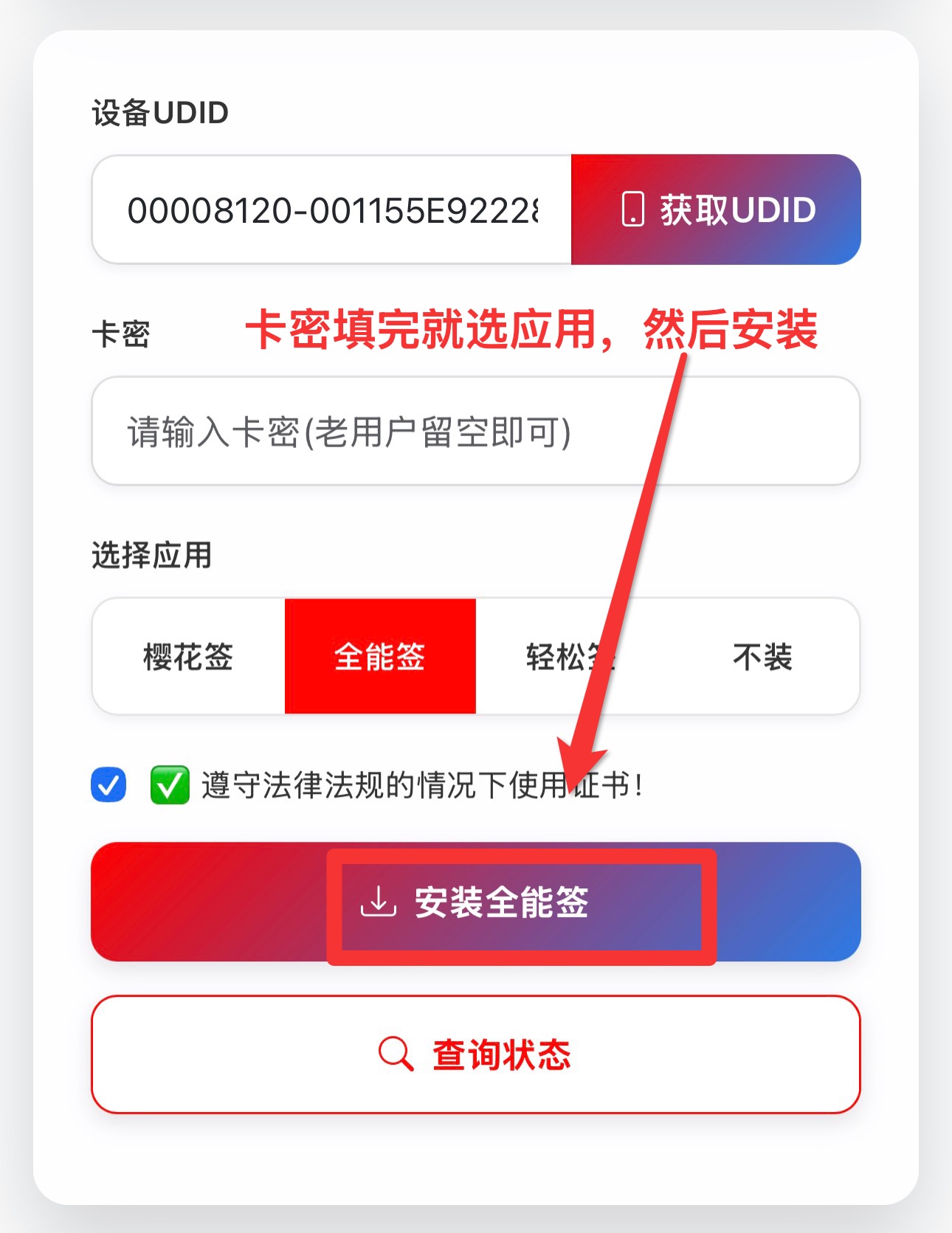Select the 全能签 app option
Viewport: 952px width, 1233px height.
point(379,658)
